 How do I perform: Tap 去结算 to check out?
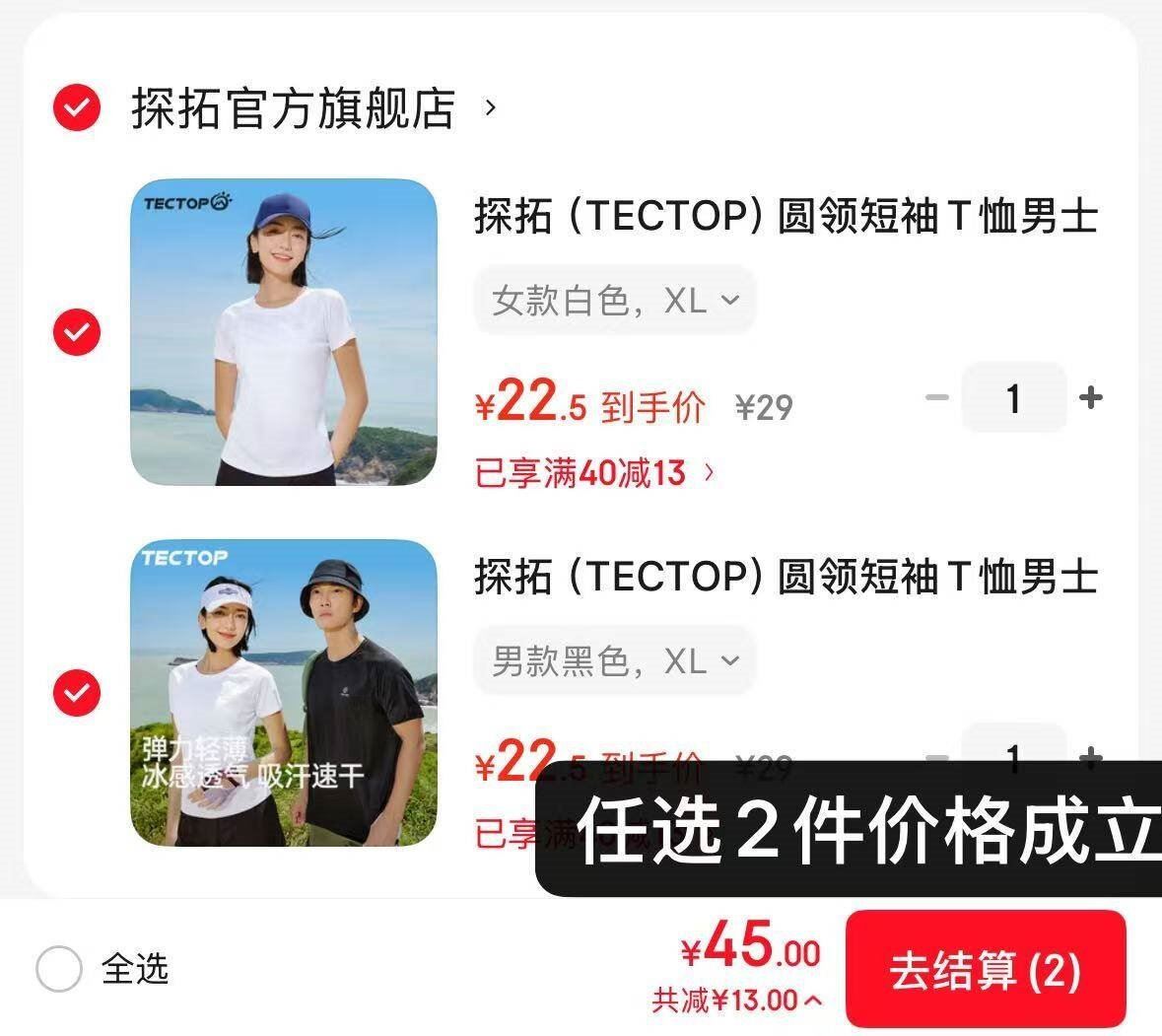click(x=985, y=970)
